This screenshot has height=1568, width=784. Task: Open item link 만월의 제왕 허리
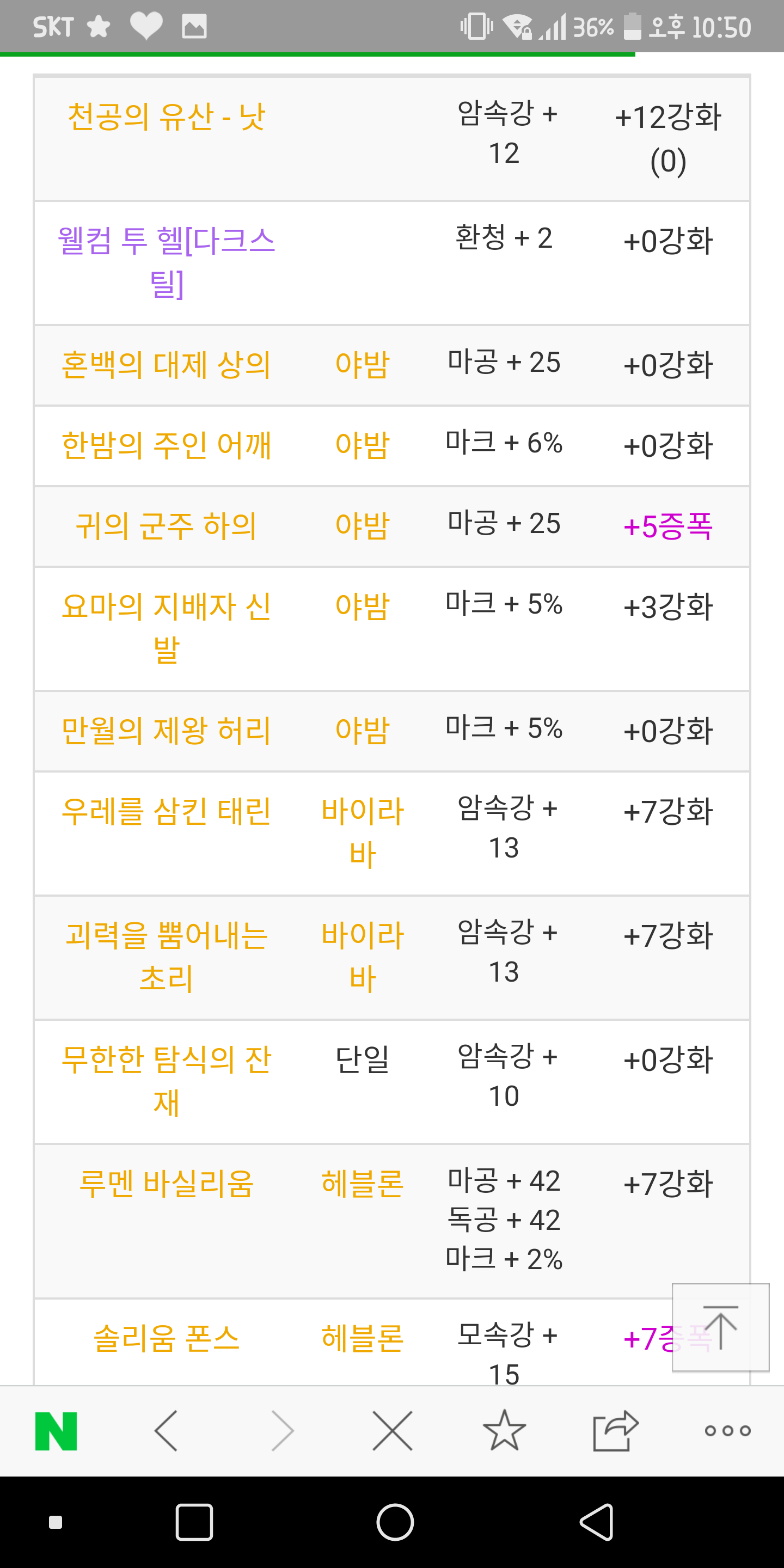166,731
